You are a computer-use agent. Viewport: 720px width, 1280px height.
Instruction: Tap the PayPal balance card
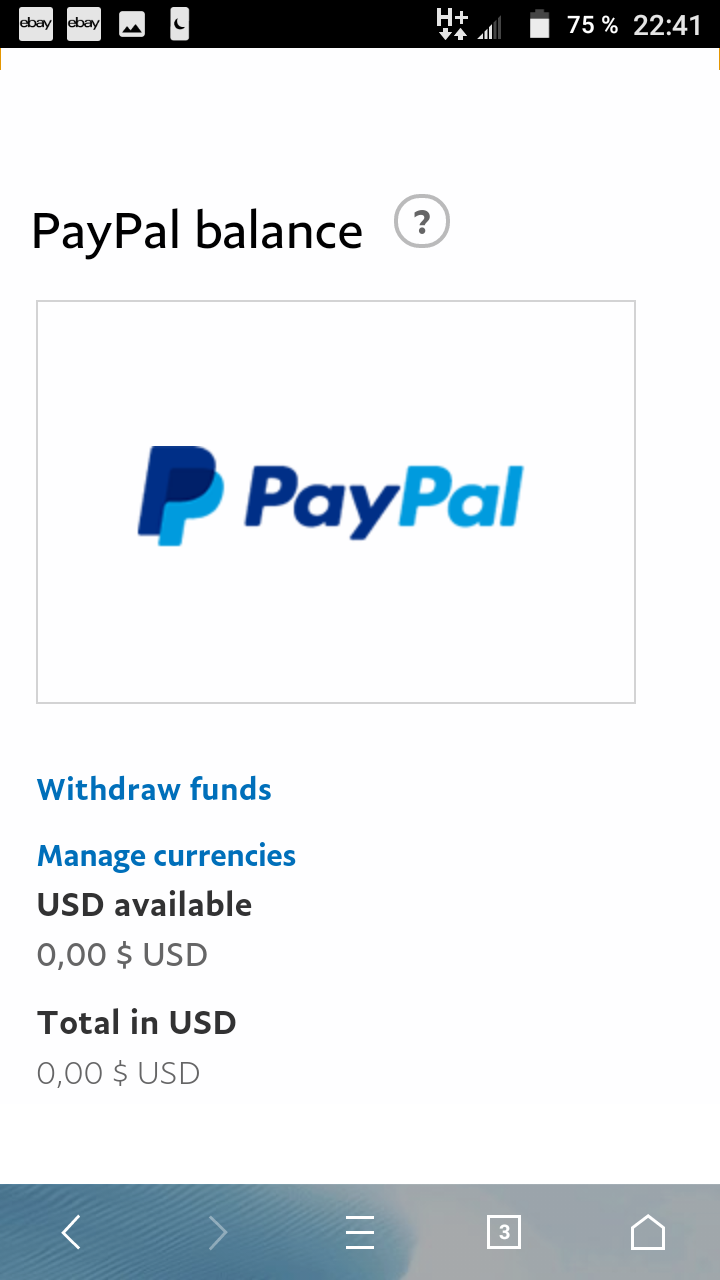pyautogui.click(x=336, y=502)
